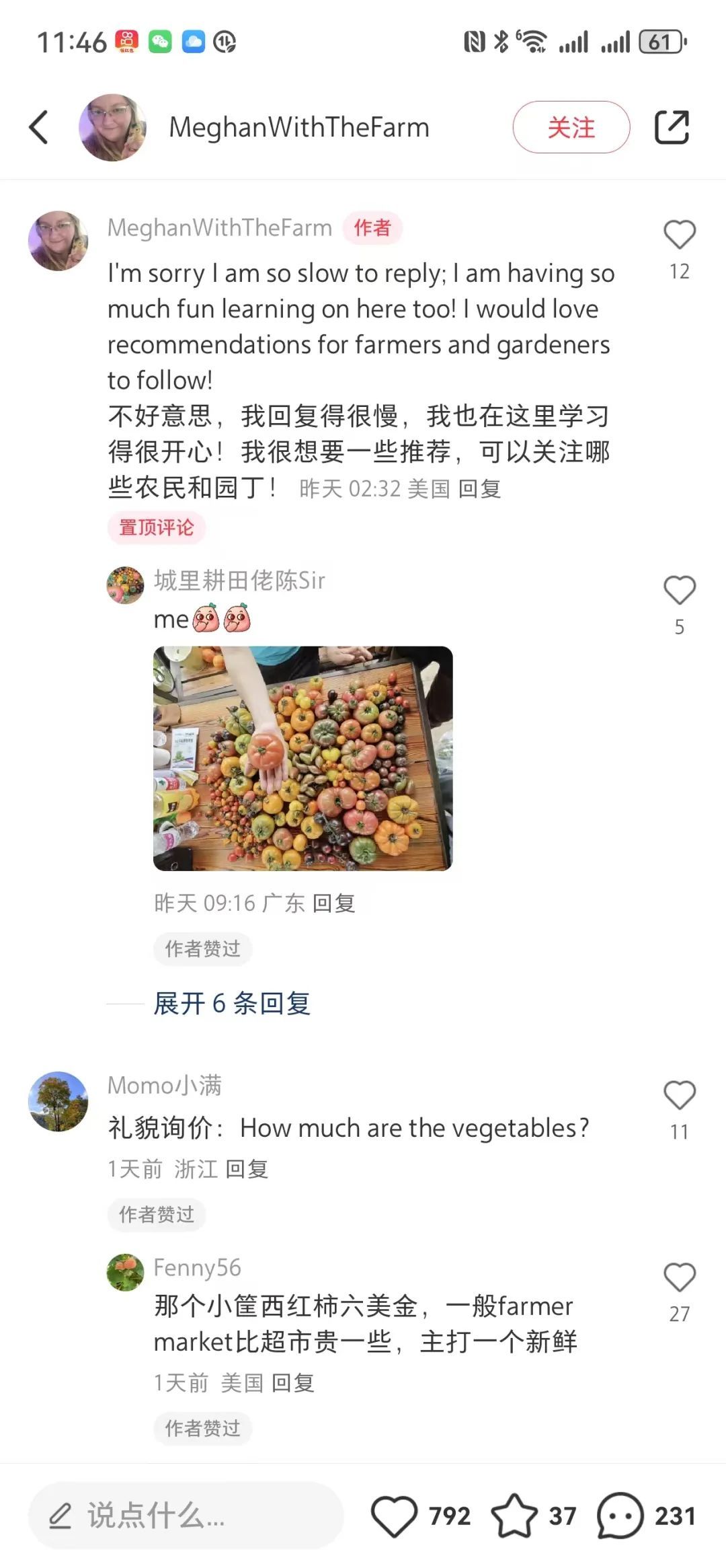This screenshot has width=726, height=1568.
Task: Like Momo小满's comment
Action: [x=680, y=1095]
